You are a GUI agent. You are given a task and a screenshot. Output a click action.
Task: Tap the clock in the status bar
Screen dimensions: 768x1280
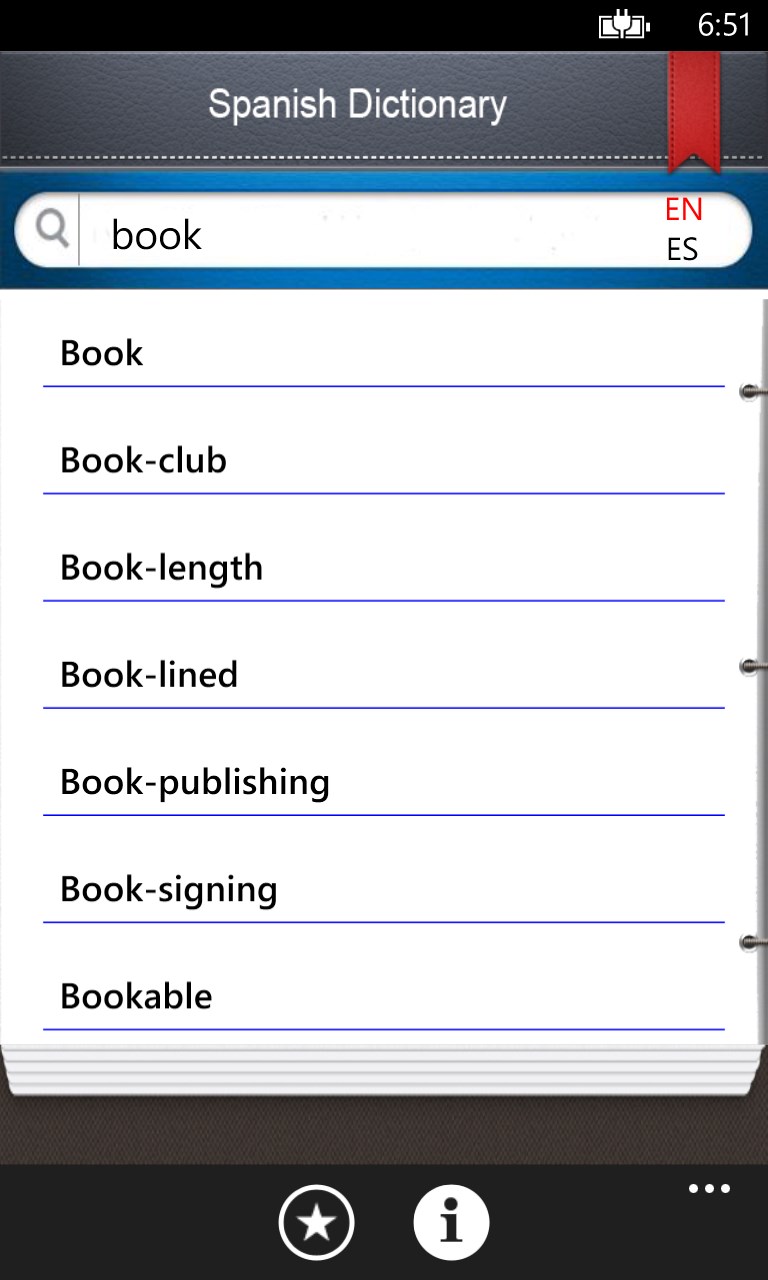[x=726, y=25]
